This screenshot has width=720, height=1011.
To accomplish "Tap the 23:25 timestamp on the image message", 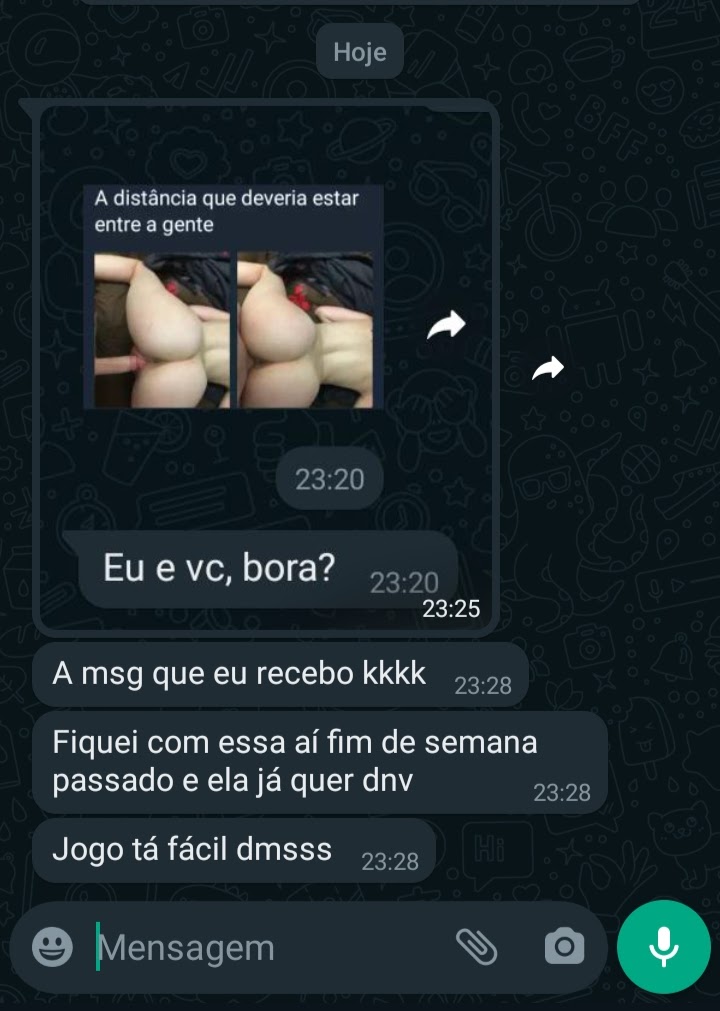I will pyautogui.click(x=450, y=606).
